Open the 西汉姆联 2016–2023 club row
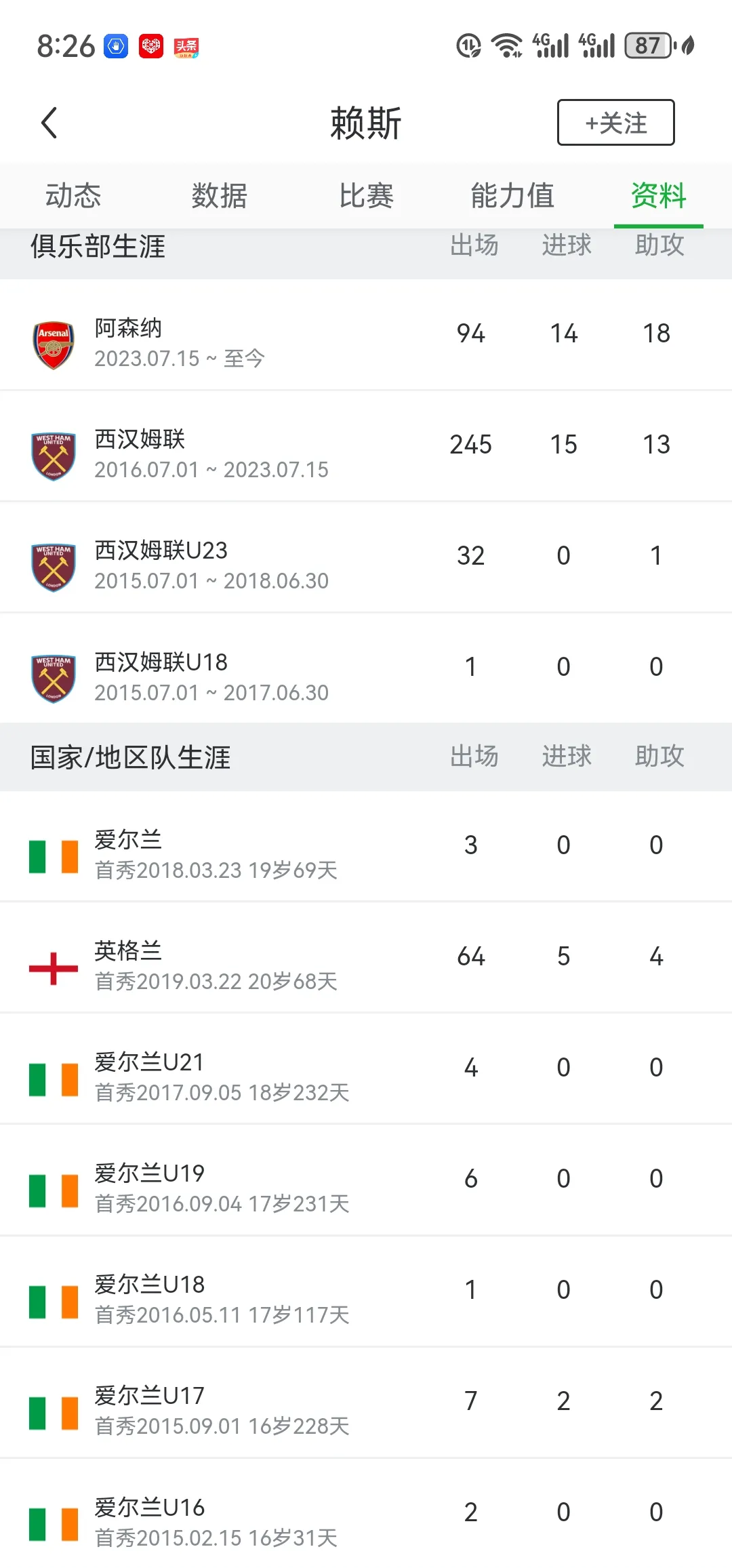 point(366,447)
